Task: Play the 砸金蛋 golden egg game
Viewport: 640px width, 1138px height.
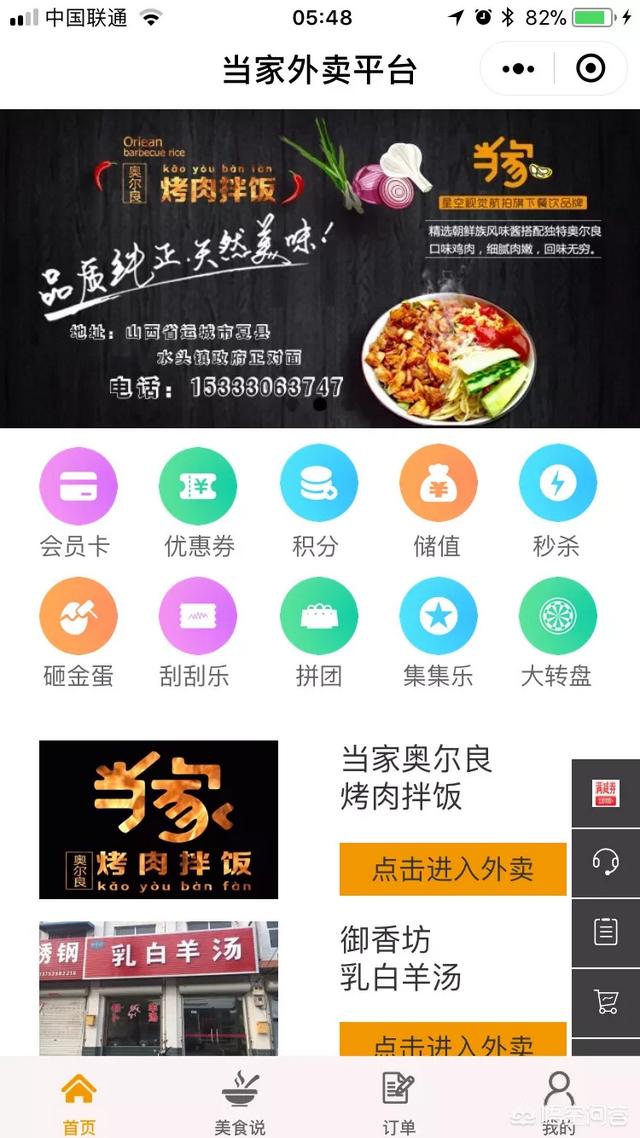Action: point(78,615)
